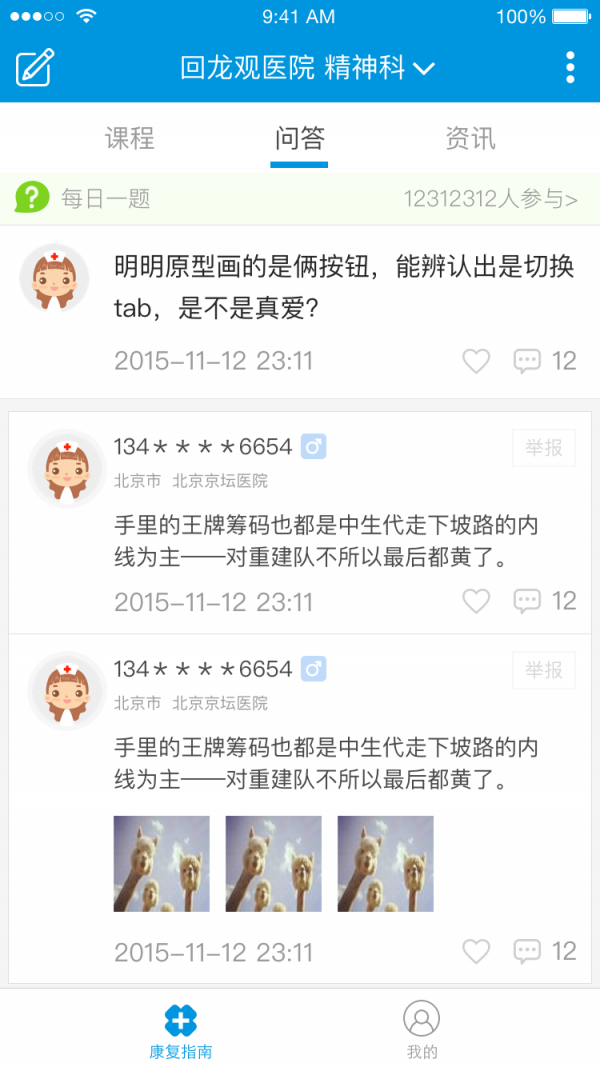Like the first answer without photos

(476, 601)
